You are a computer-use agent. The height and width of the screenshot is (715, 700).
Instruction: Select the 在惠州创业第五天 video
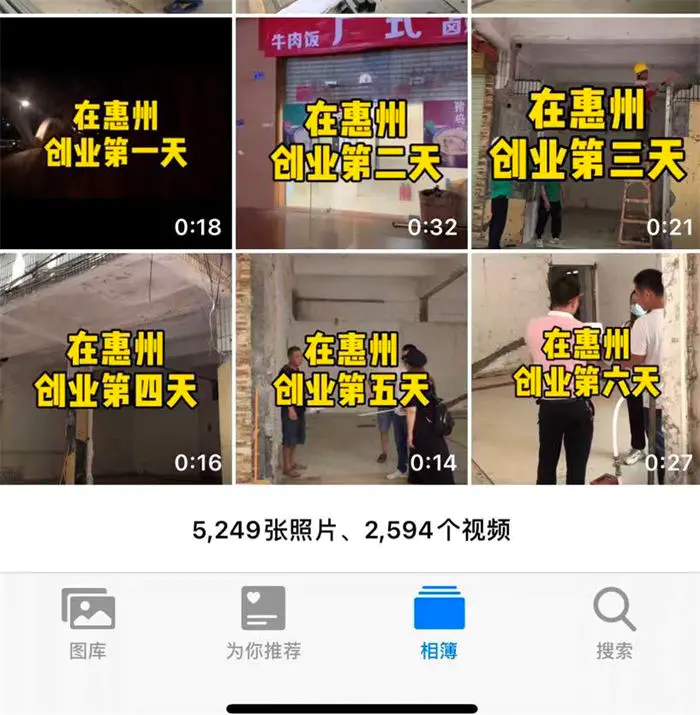pos(351,368)
